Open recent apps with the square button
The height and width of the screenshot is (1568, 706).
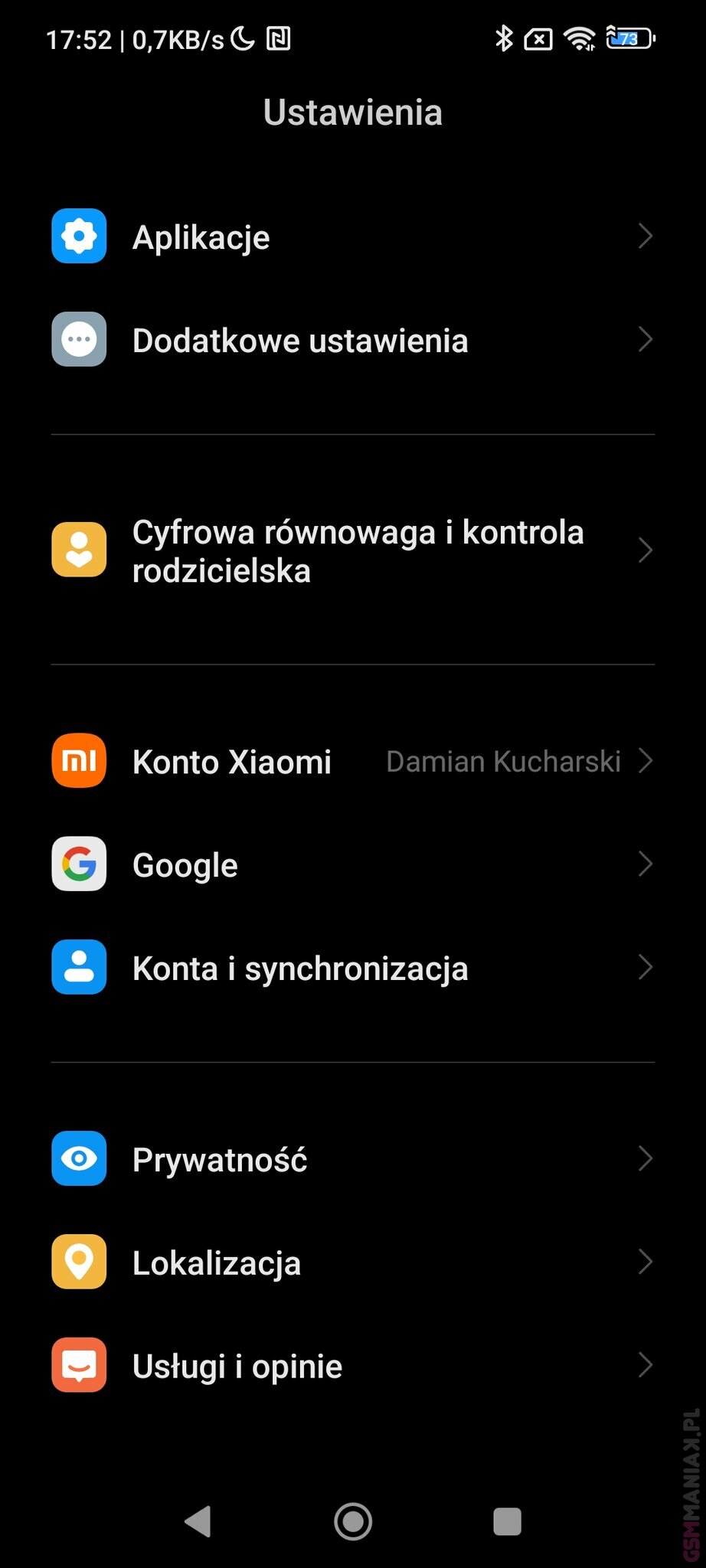coord(507,1521)
